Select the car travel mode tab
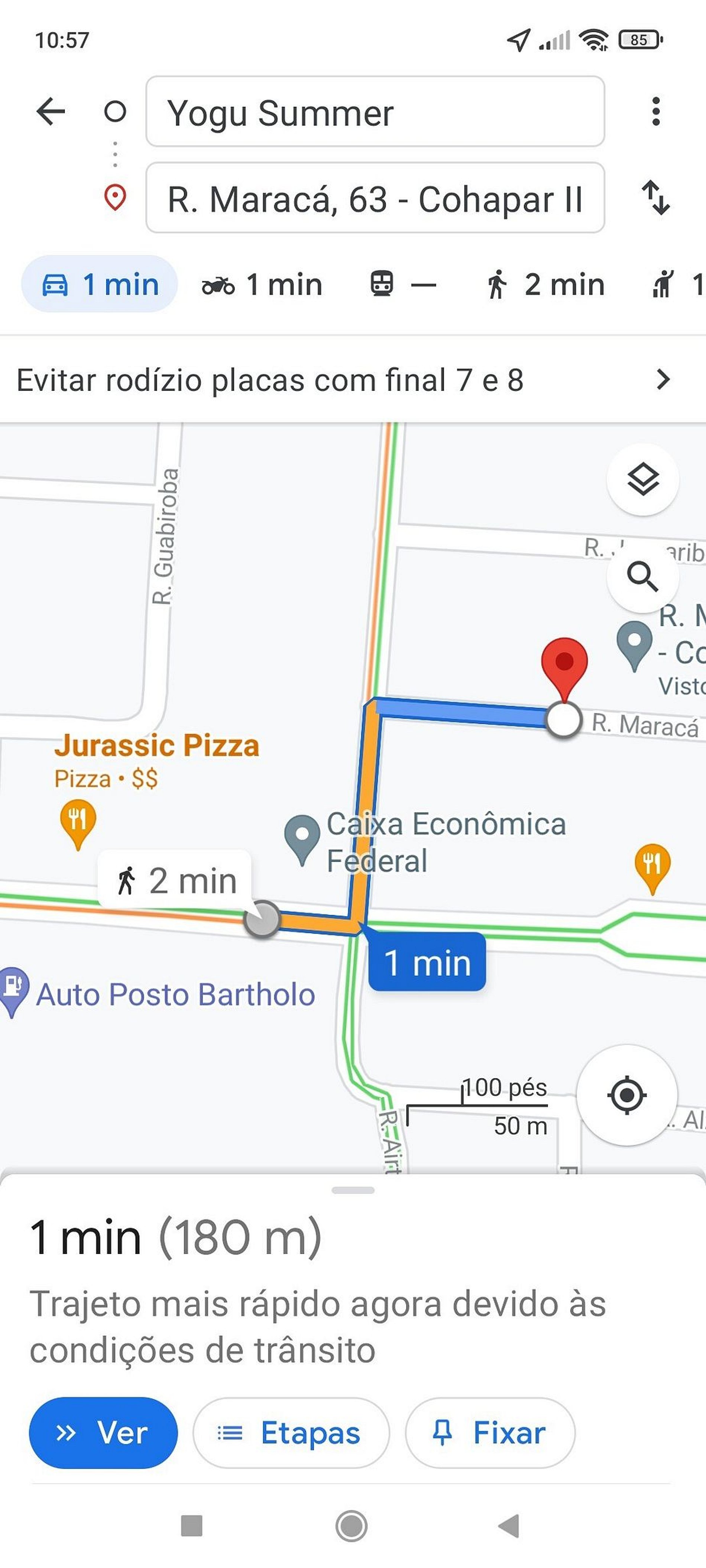 coord(100,284)
